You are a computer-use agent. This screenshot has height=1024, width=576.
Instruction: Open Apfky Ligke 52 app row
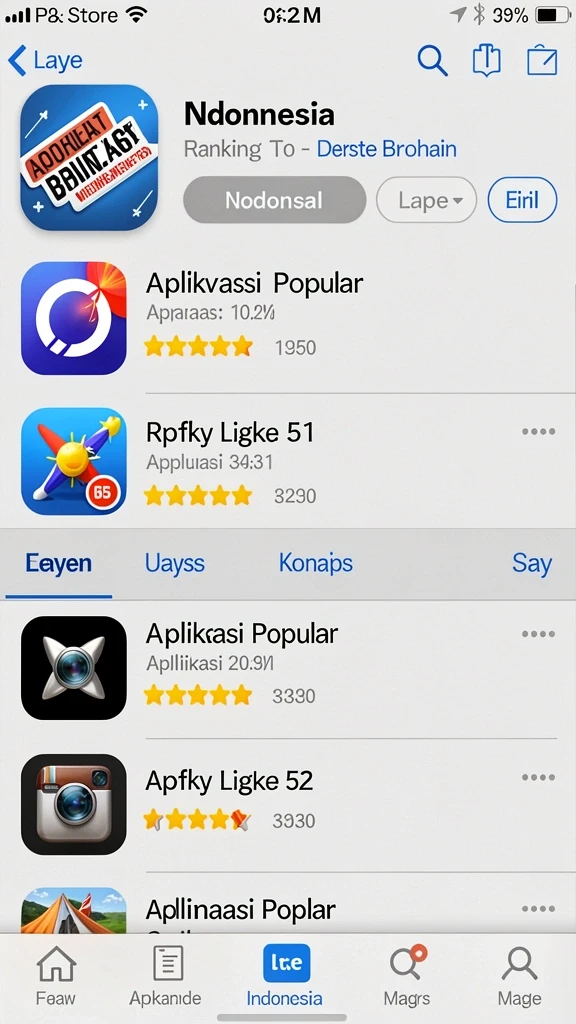point(288,805)
